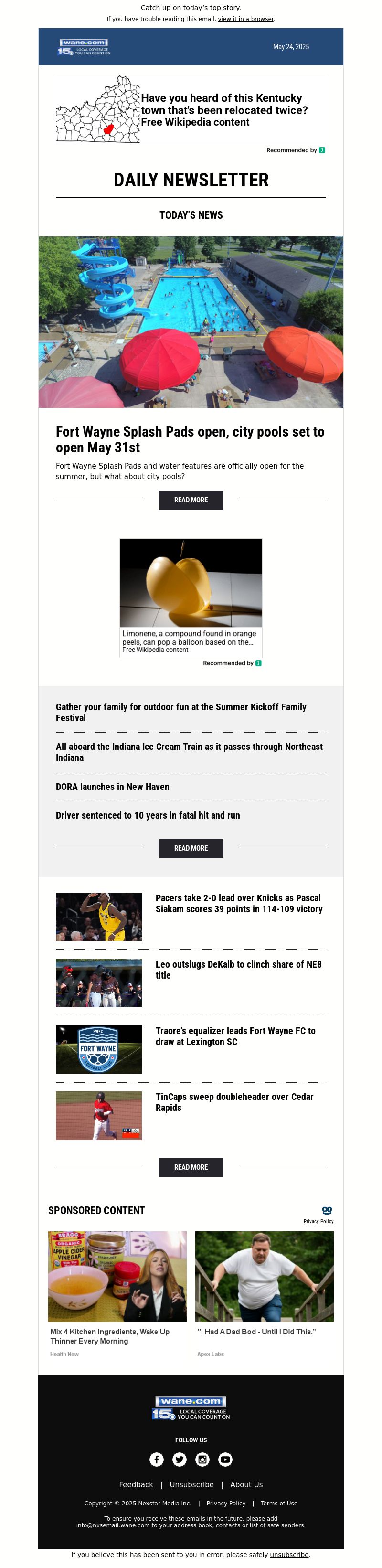
Task: Visit the WANE Facebook page icon
Action: coord(156,1459)
